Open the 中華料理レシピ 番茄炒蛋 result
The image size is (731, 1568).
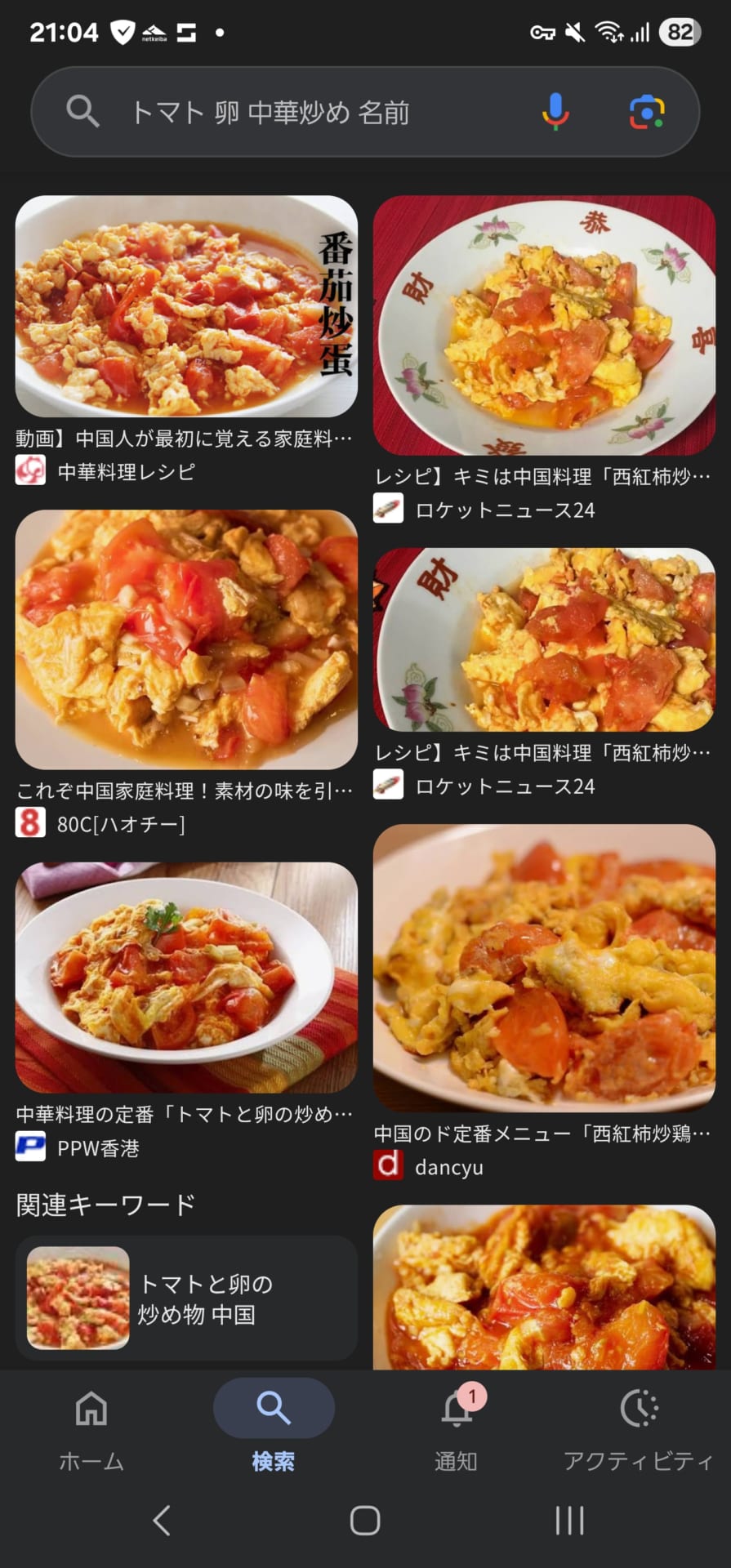(186, 307)
